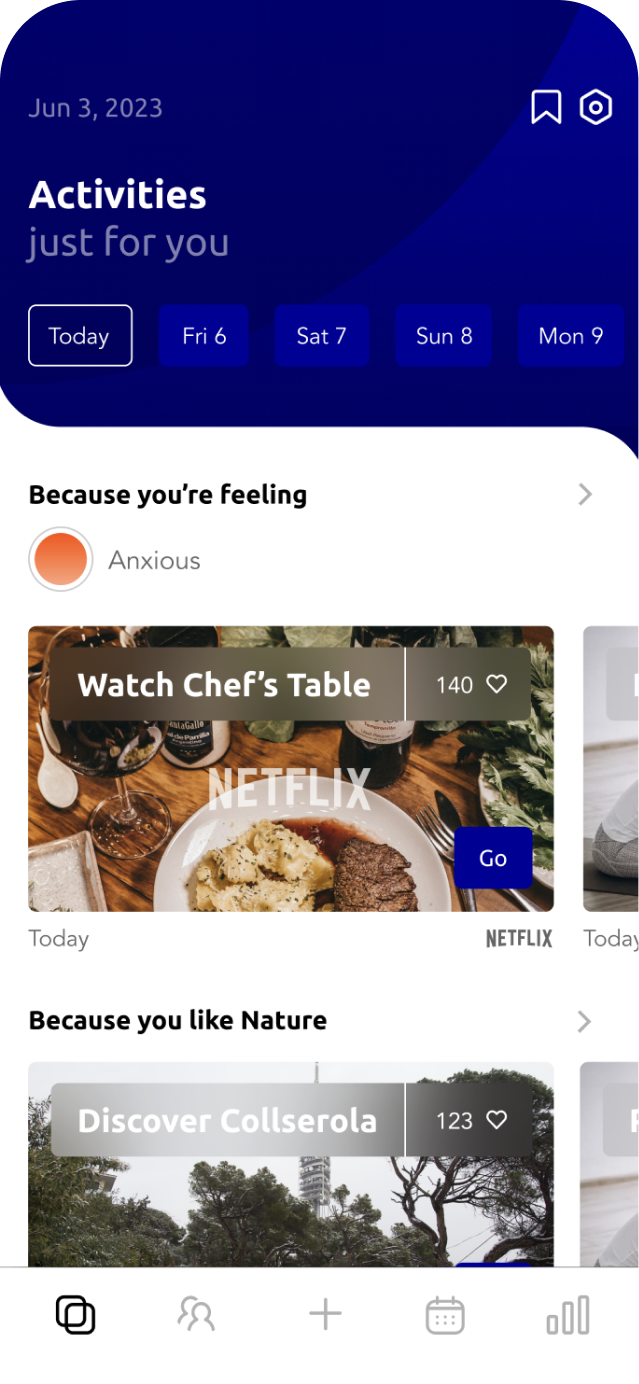The height and width of the screenshot is (1384, 639).
Task: Pick the Mon 9 date chip
Action: coord(570,336)
